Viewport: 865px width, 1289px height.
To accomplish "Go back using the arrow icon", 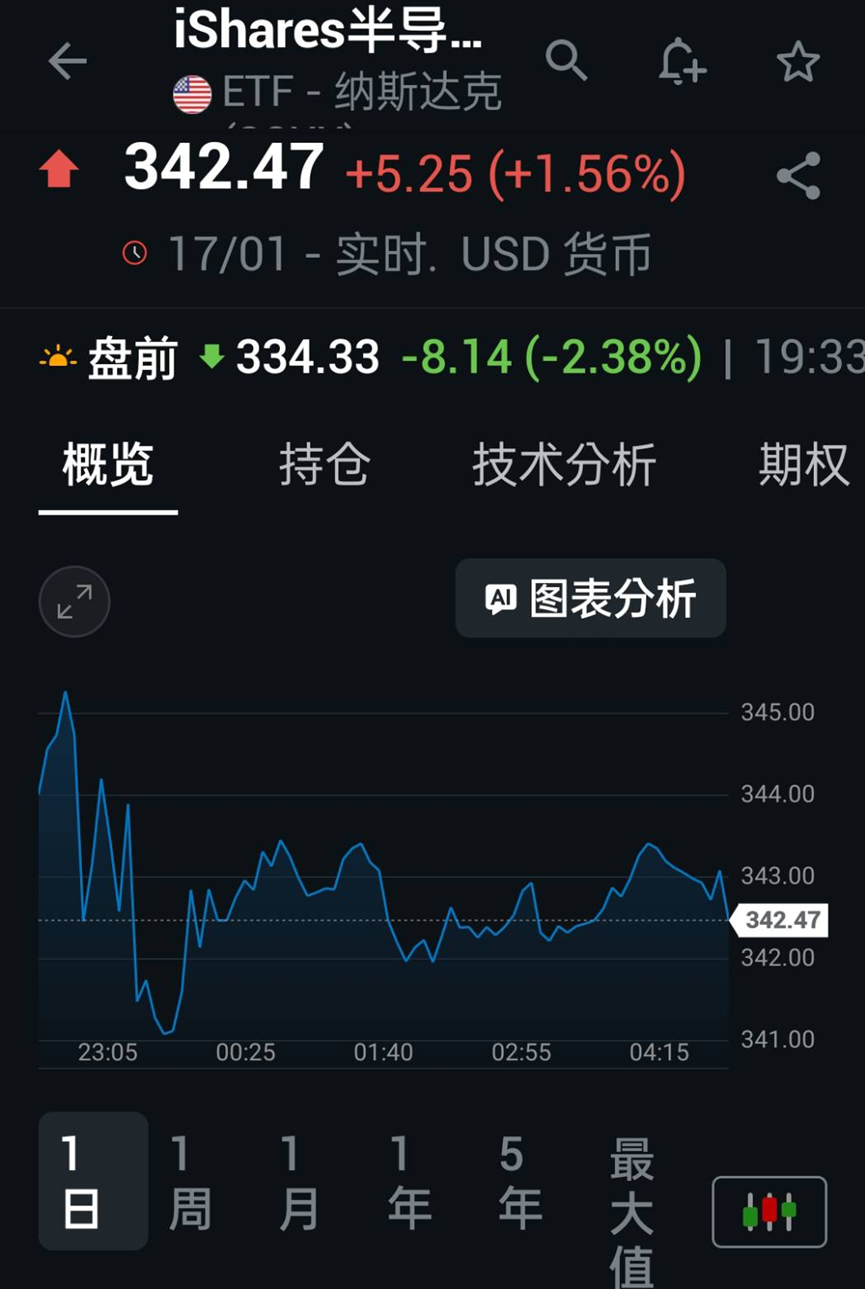I will click(68, 62).
